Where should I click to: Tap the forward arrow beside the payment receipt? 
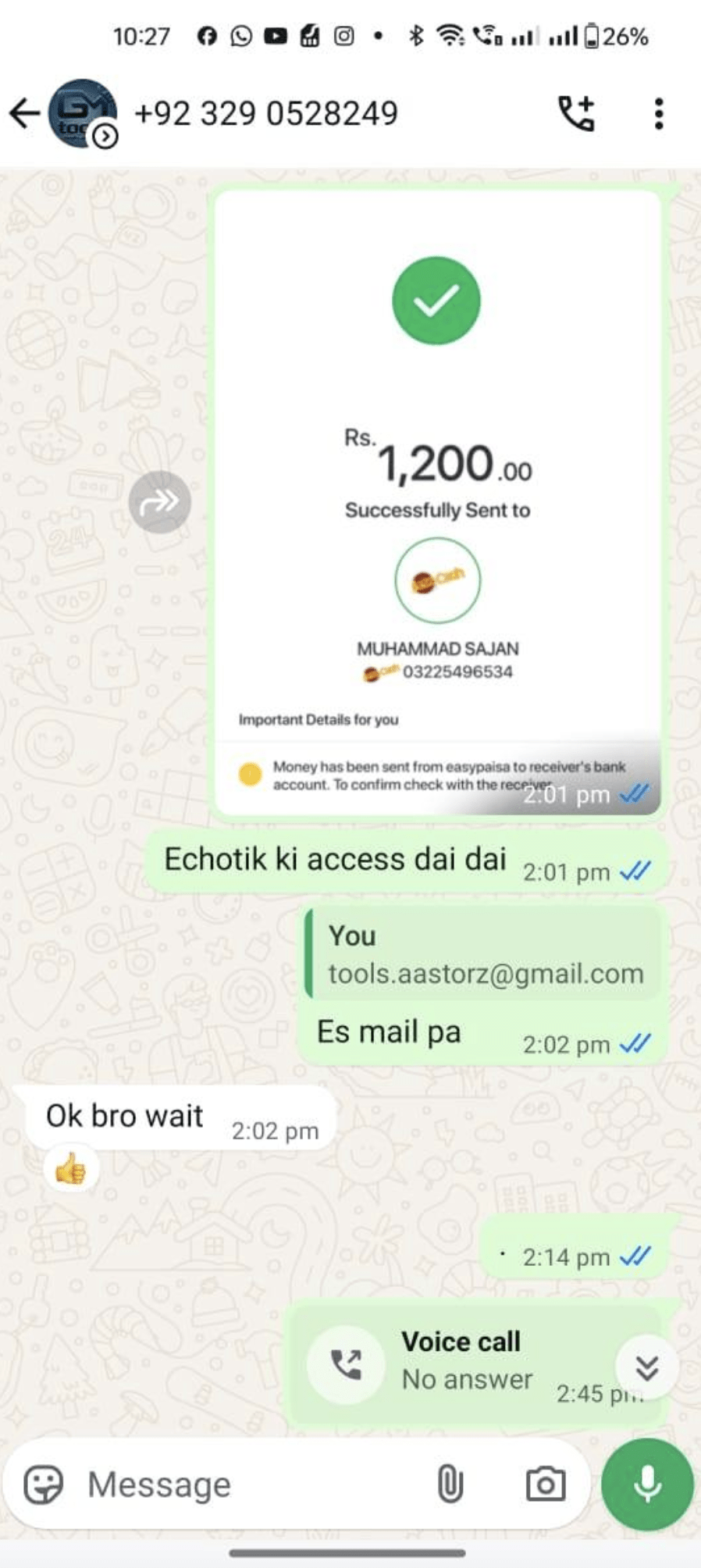click(161, 501)
